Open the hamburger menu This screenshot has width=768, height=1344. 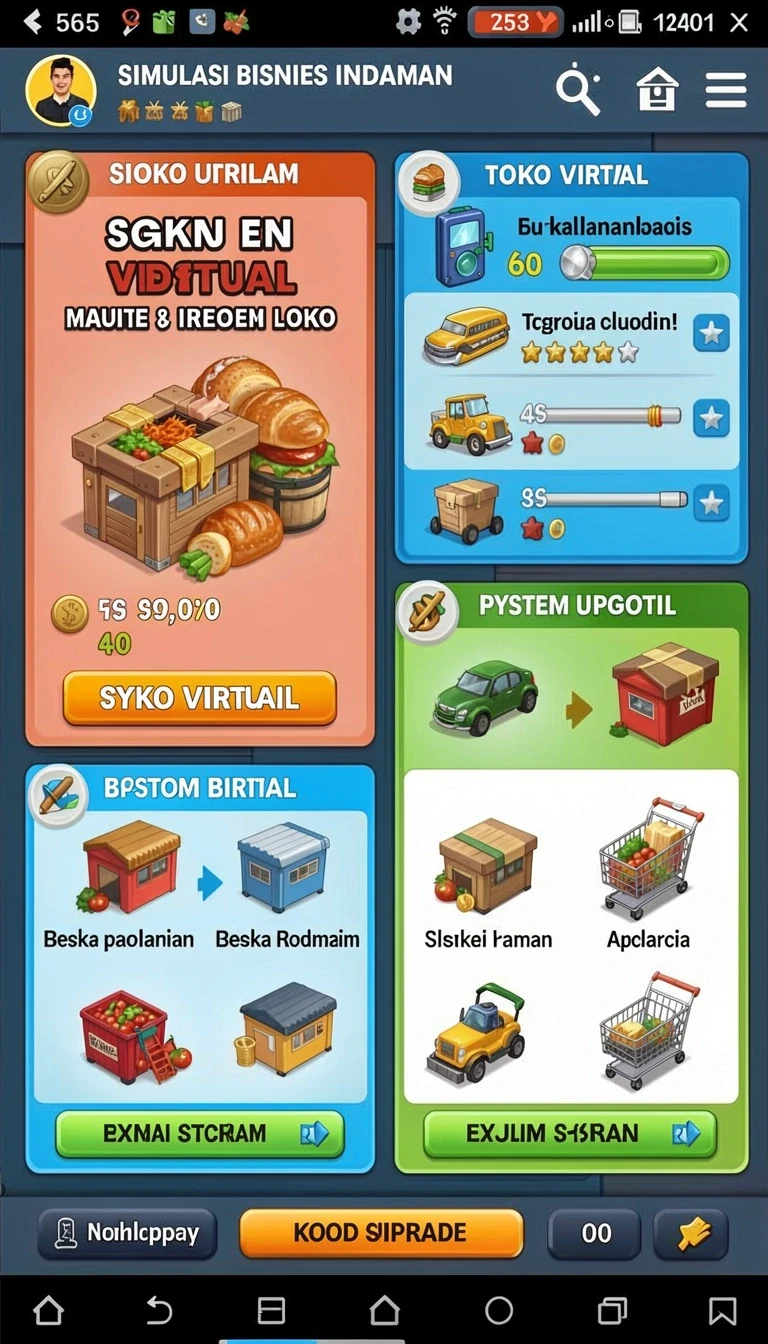point(726,90)
